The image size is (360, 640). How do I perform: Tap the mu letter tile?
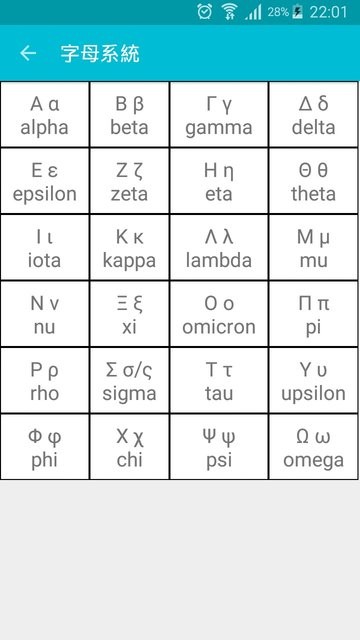(313, 247)
